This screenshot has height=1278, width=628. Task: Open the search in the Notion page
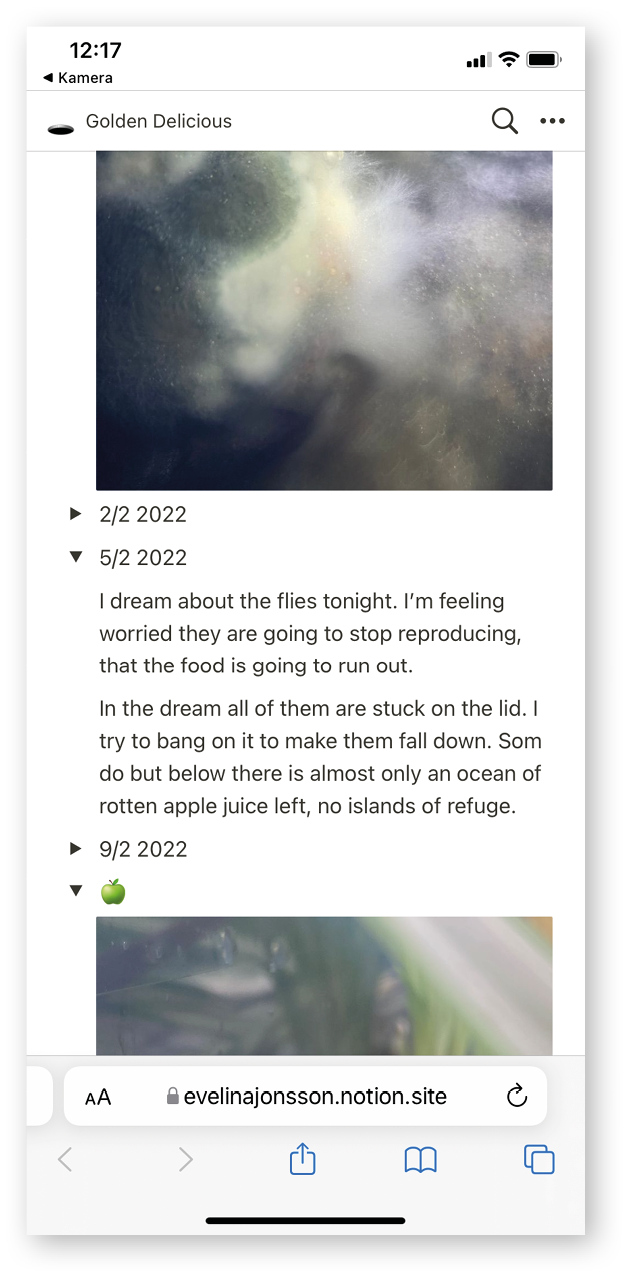(505, 122)
